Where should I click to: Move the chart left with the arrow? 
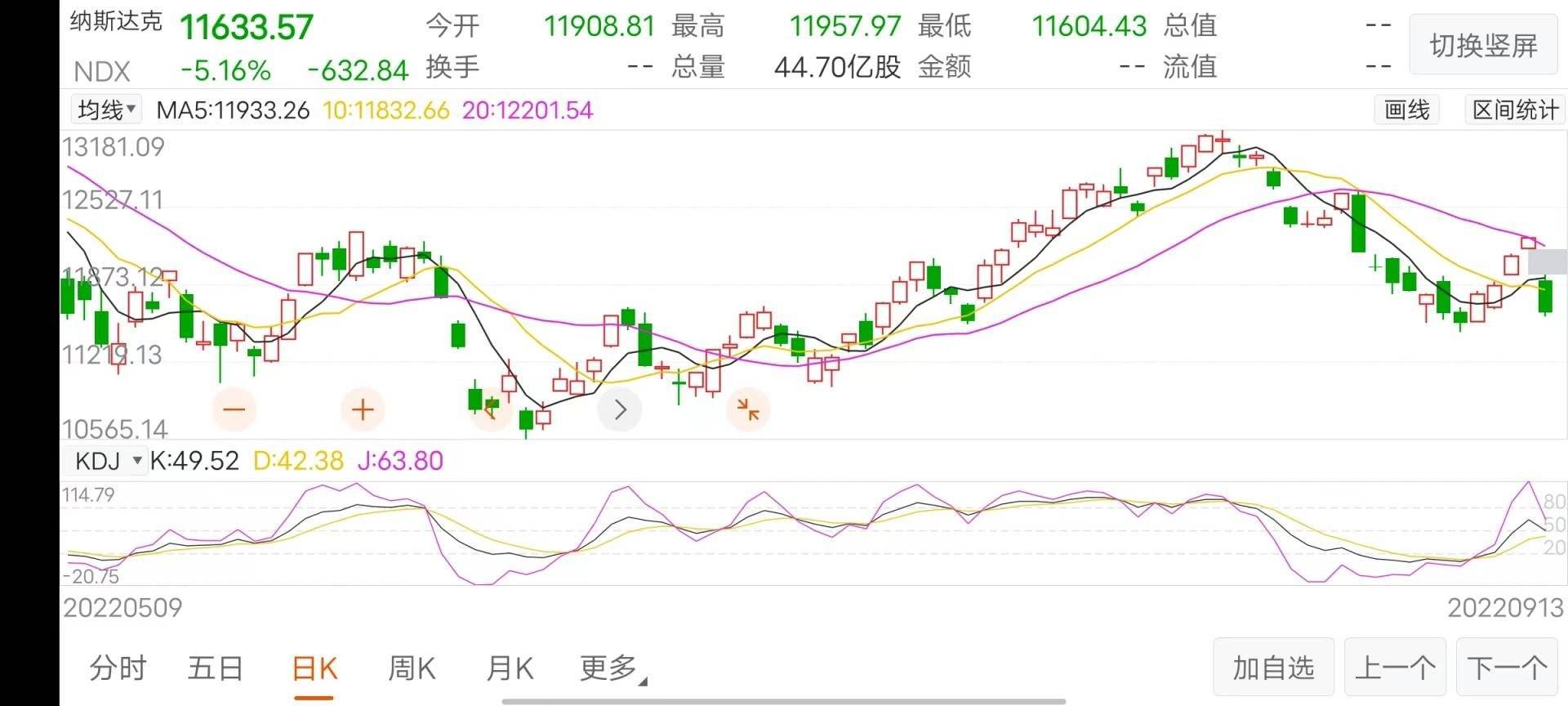(x=492, y=409)
